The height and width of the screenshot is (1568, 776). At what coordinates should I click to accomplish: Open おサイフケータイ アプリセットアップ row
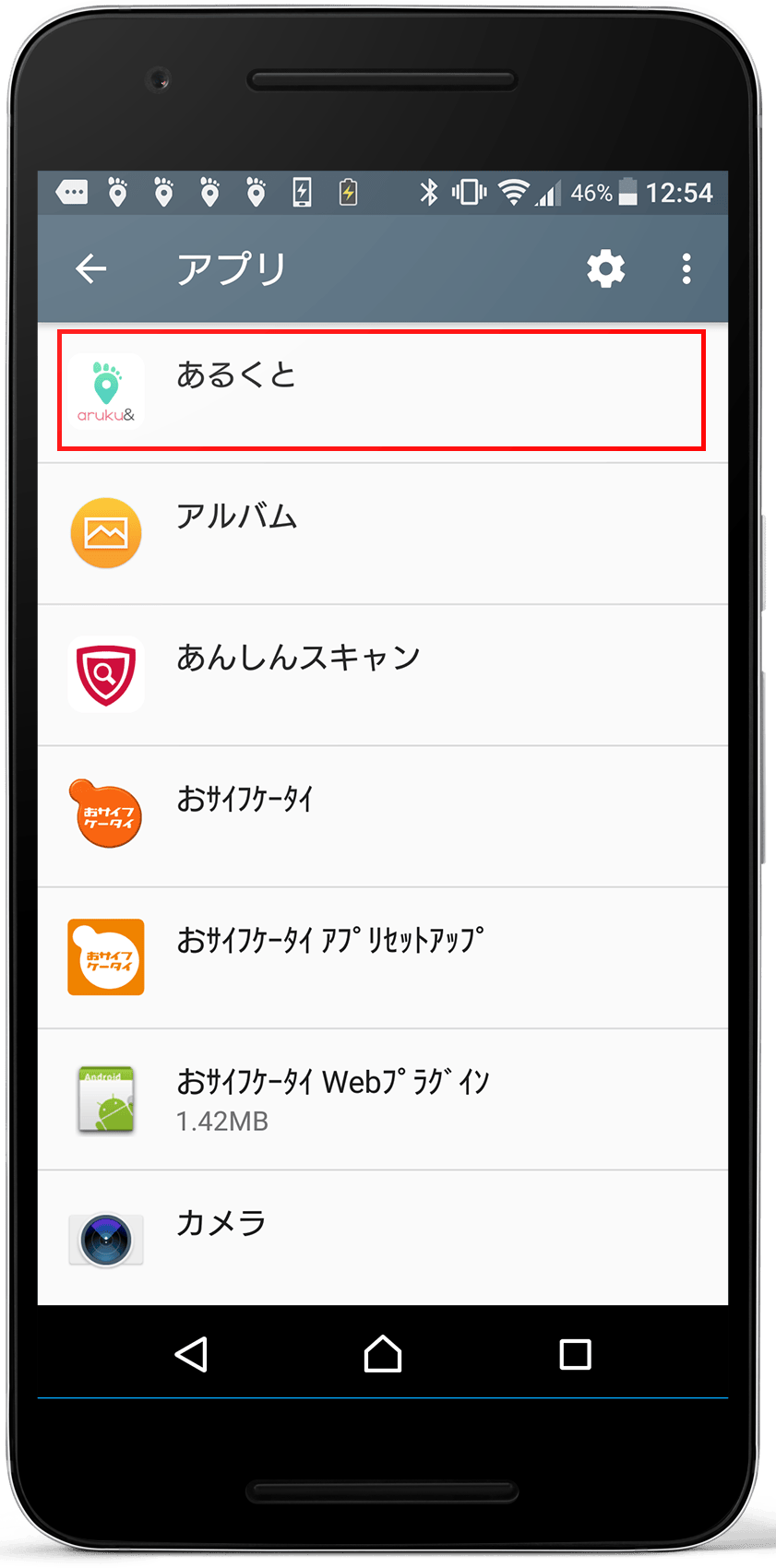[381, 956]
